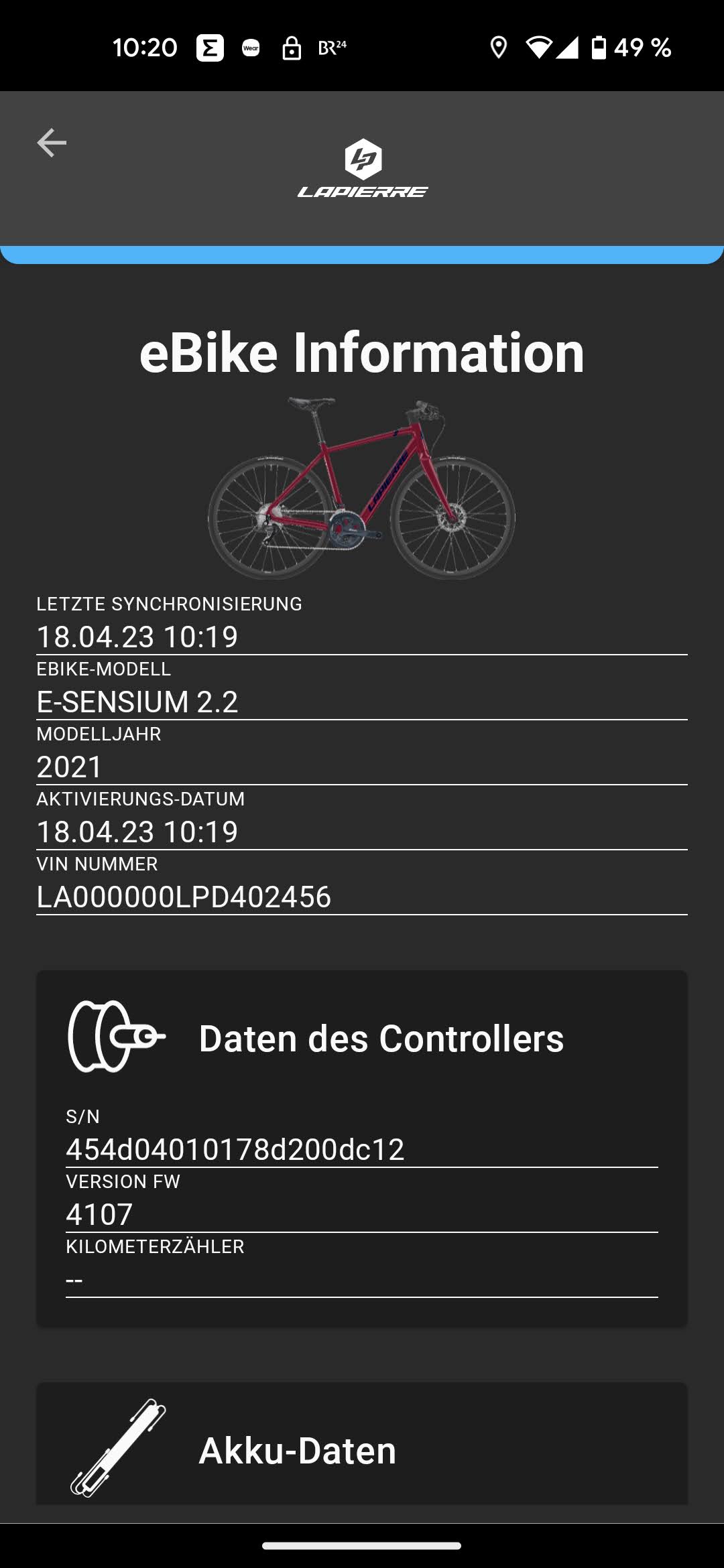Go back using the top-left arrow
This screenshot has width=724, height=1568.
(52, 143)
